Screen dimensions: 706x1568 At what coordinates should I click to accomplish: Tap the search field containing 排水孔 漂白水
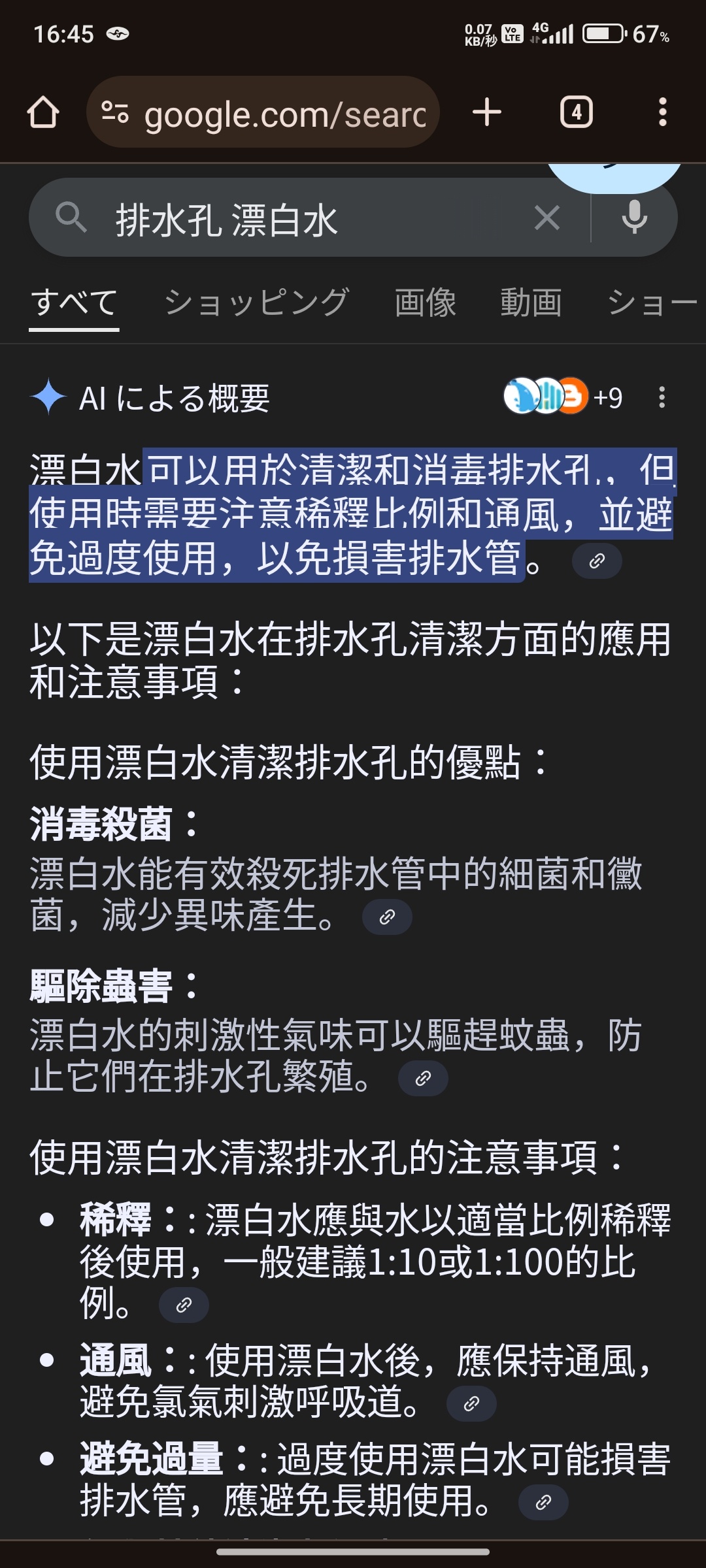pos(314,219)
